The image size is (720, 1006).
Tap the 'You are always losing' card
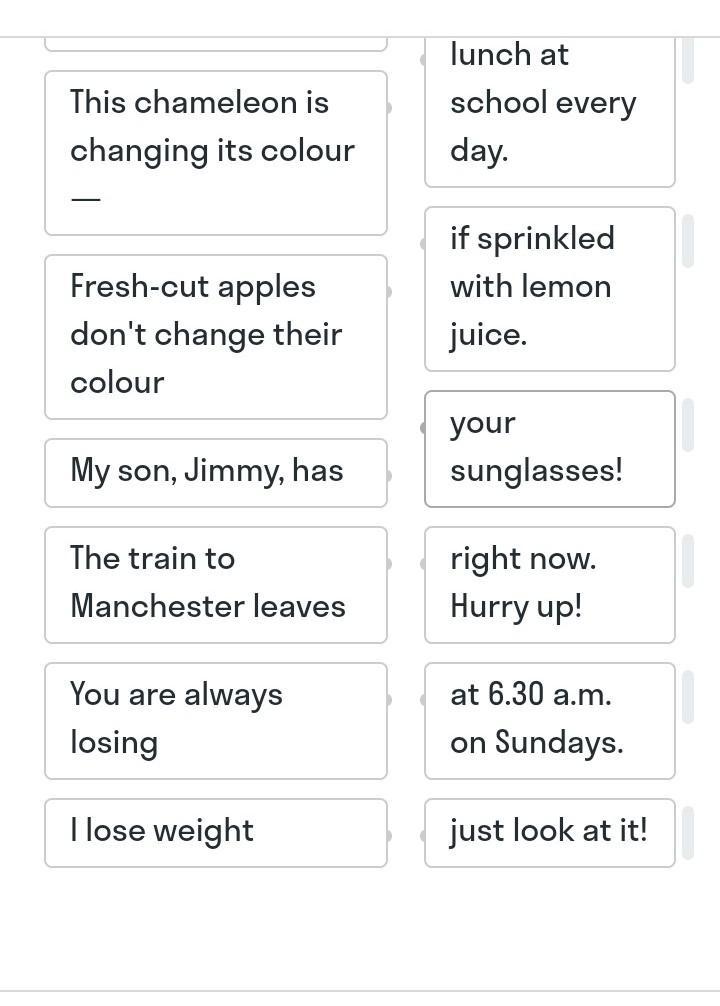point(215,720)
